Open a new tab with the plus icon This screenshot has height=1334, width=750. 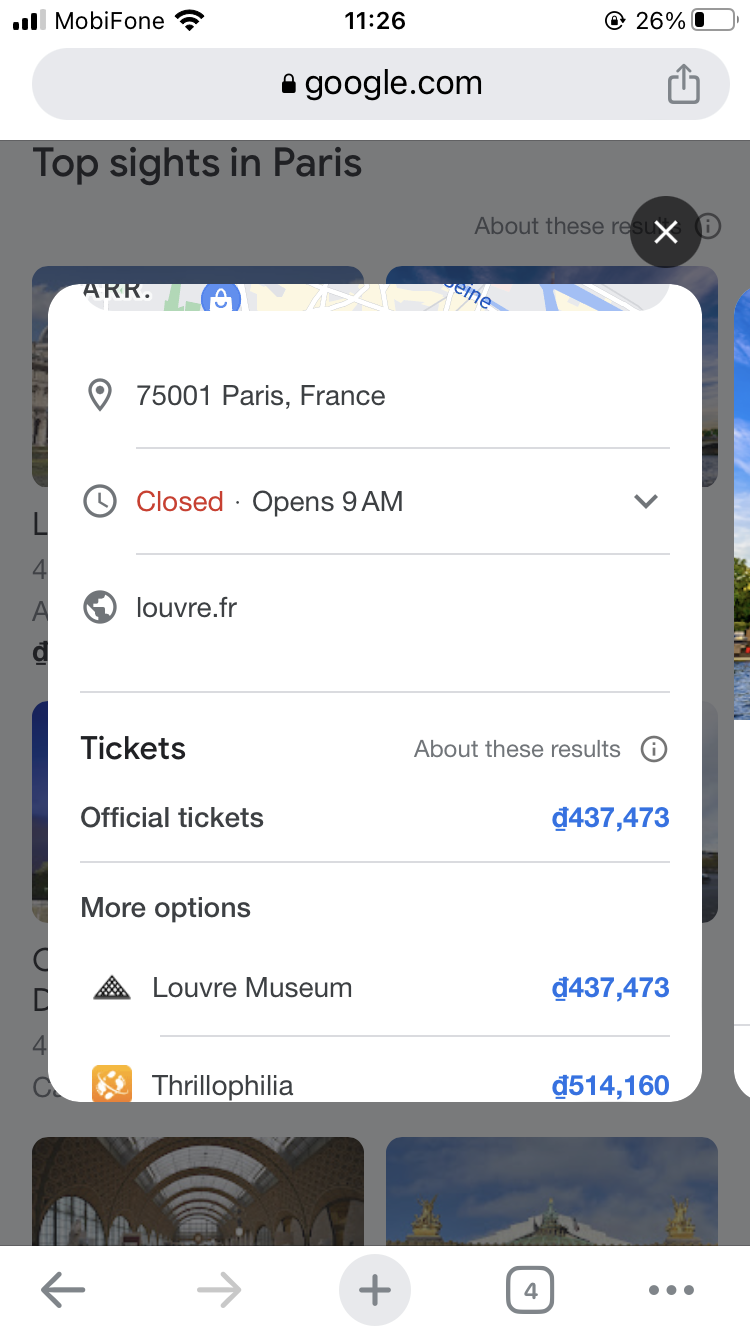(x=374, y=1289)
